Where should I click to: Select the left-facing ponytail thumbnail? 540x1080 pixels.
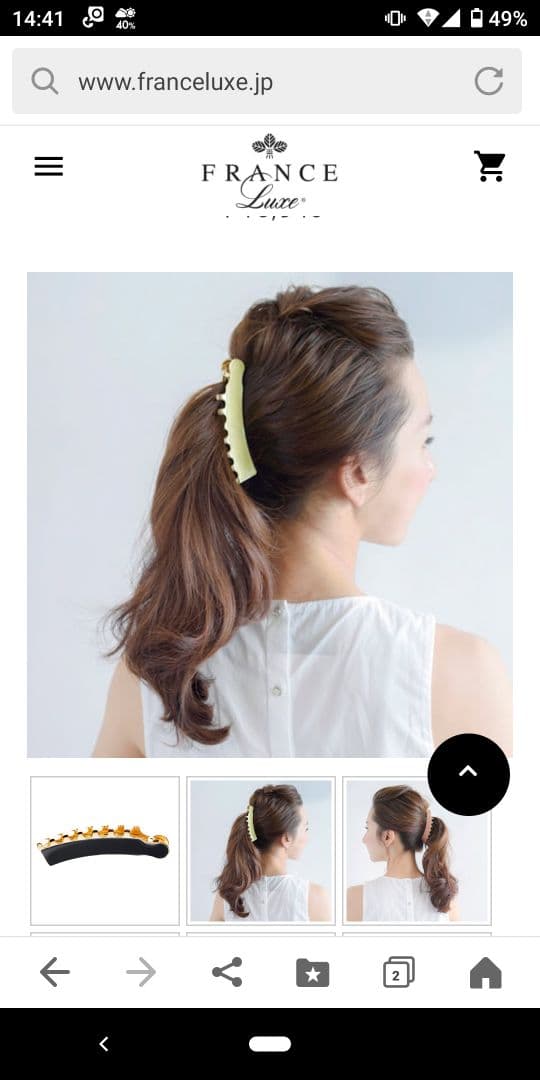tap(417, 851)
